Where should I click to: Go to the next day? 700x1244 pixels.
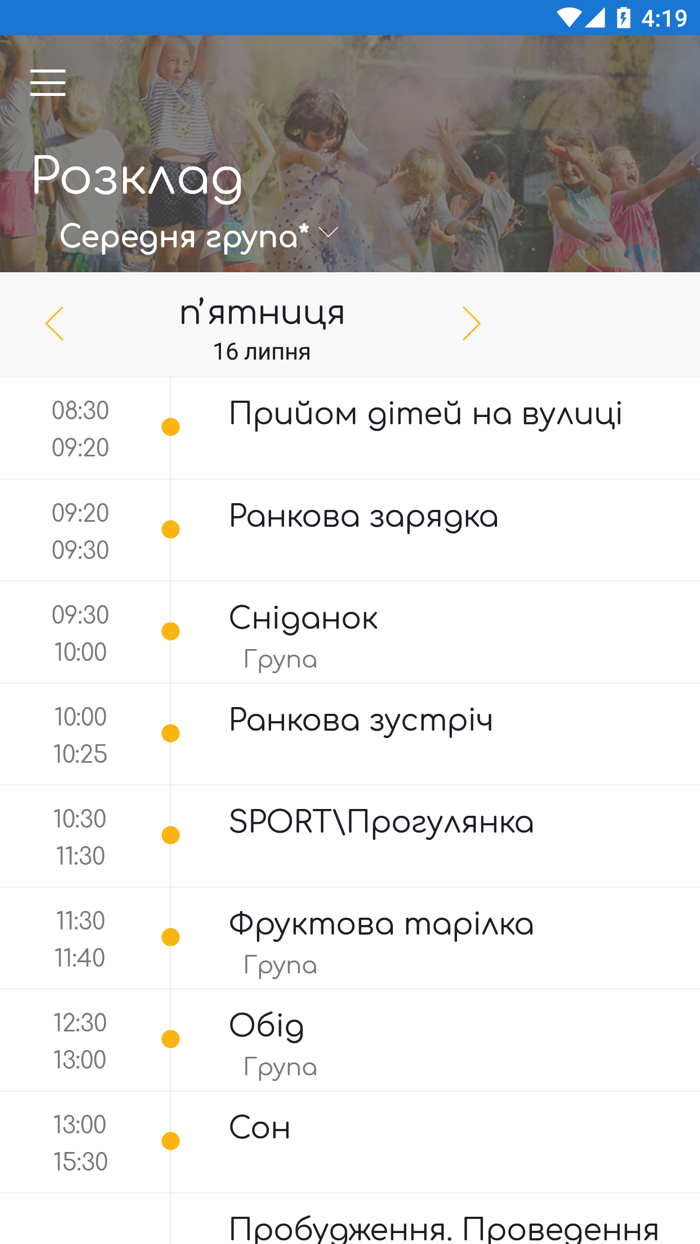tap(471, 323)
